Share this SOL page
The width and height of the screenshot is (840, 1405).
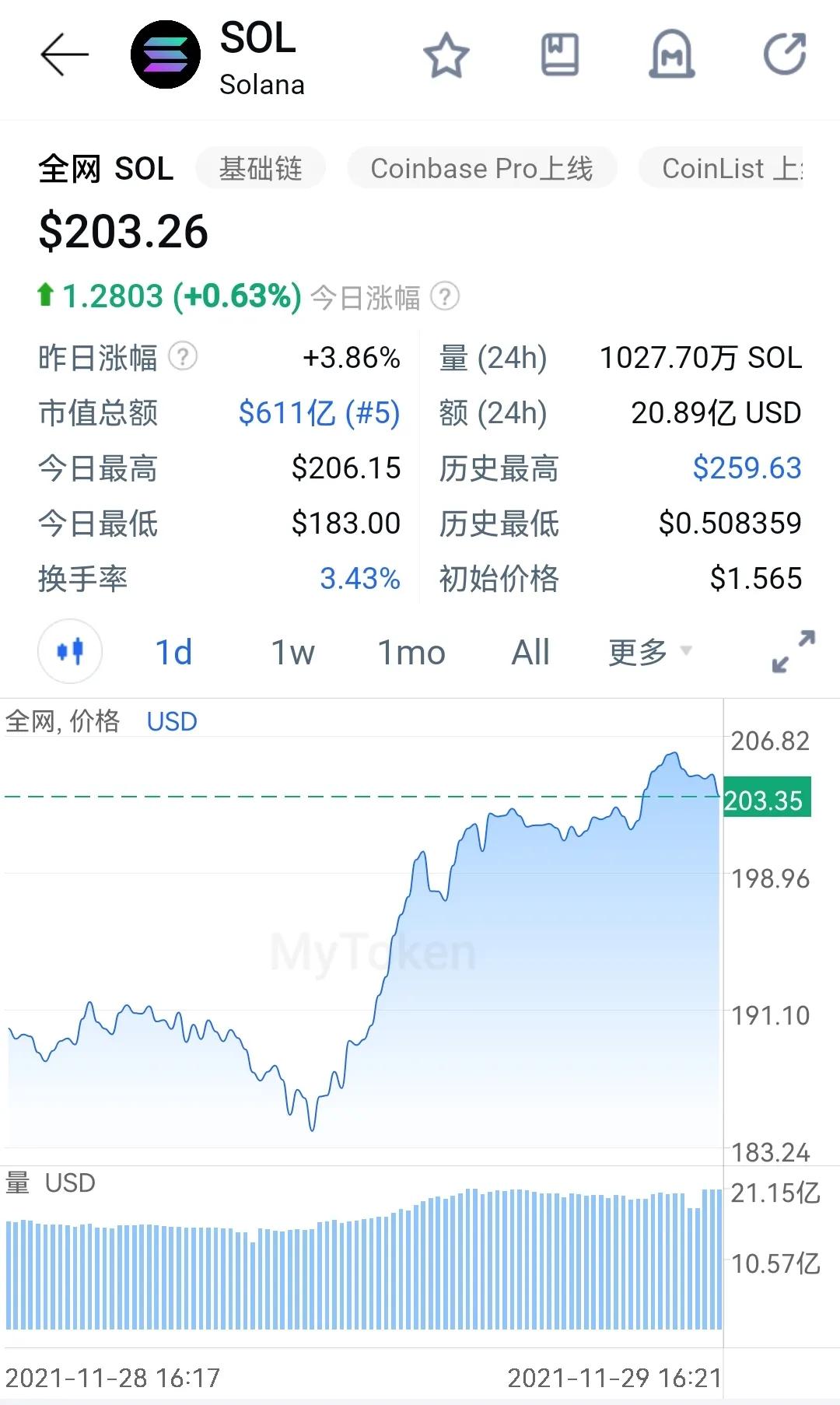point(784,55)
